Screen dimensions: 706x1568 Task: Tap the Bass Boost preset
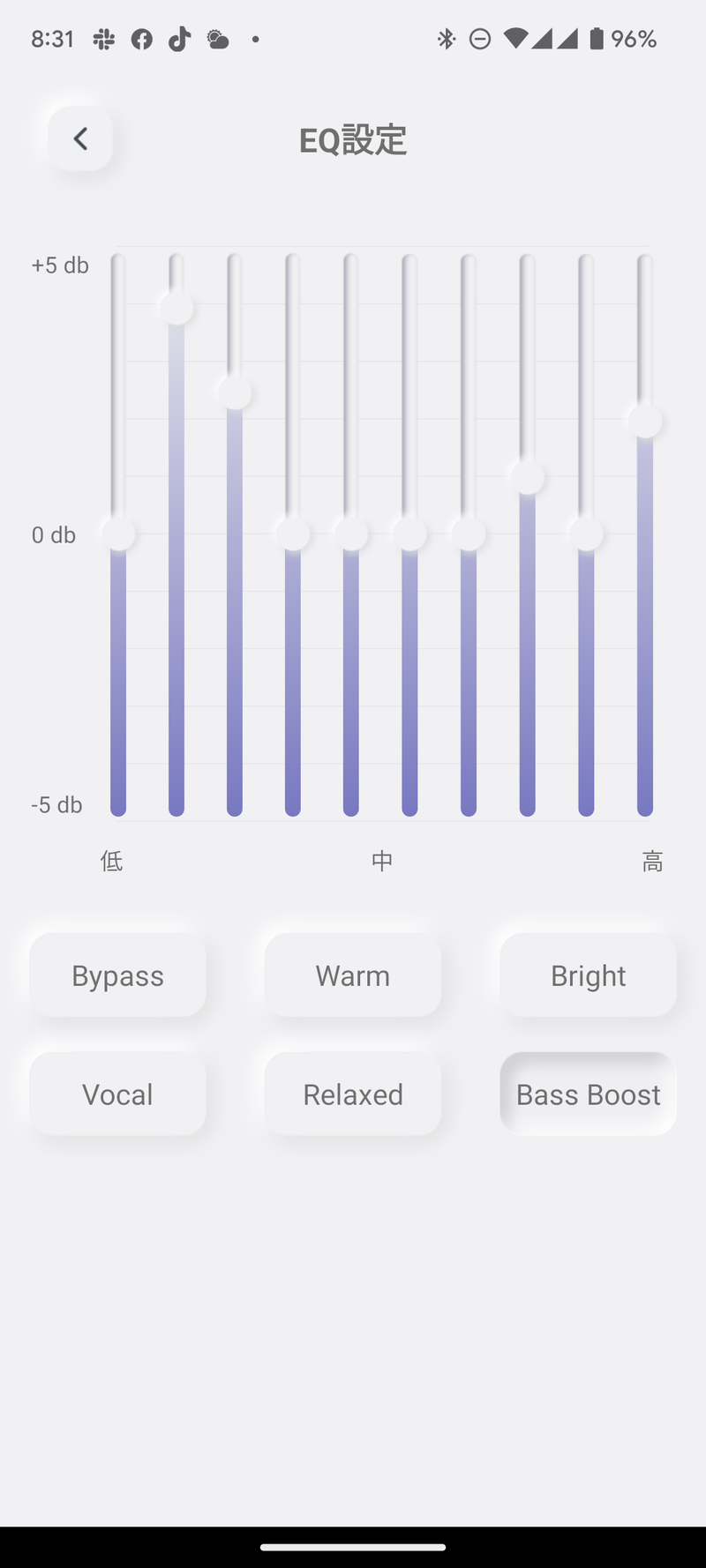click(588, 1094)
